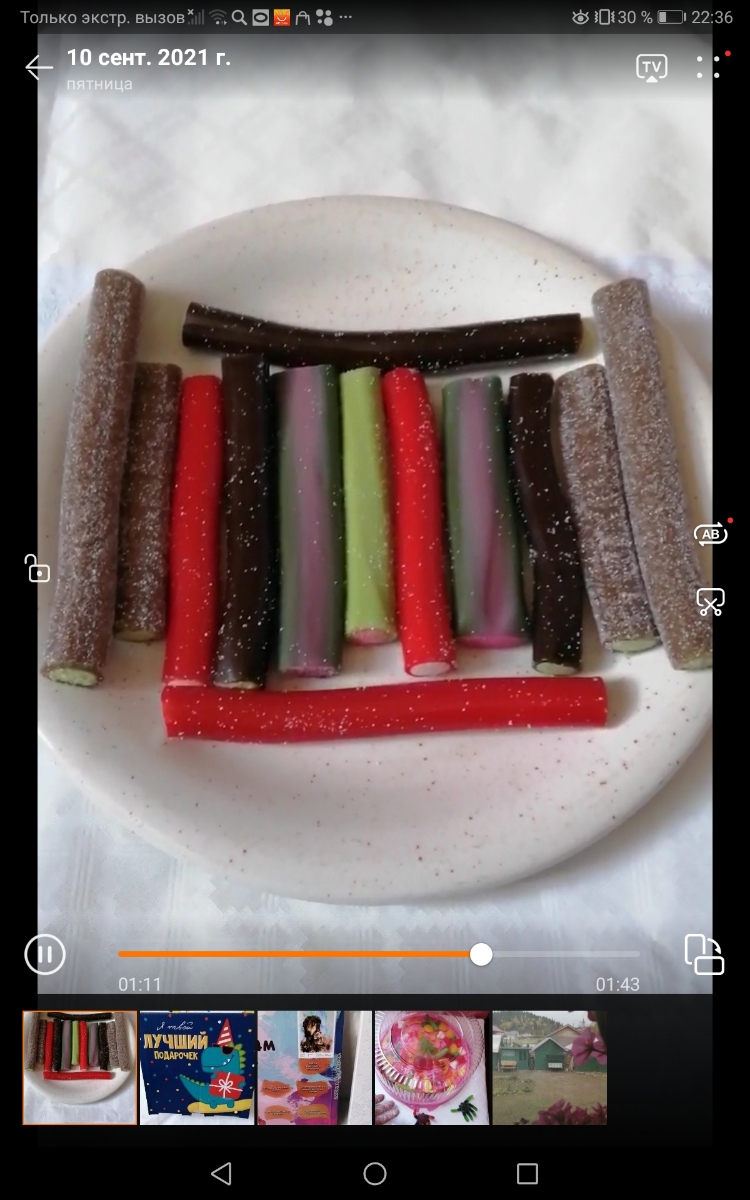Cast the video to a TV
The height and width of the screenshot is (1200, 750).
pyautogui.click(x=652, y=68)
